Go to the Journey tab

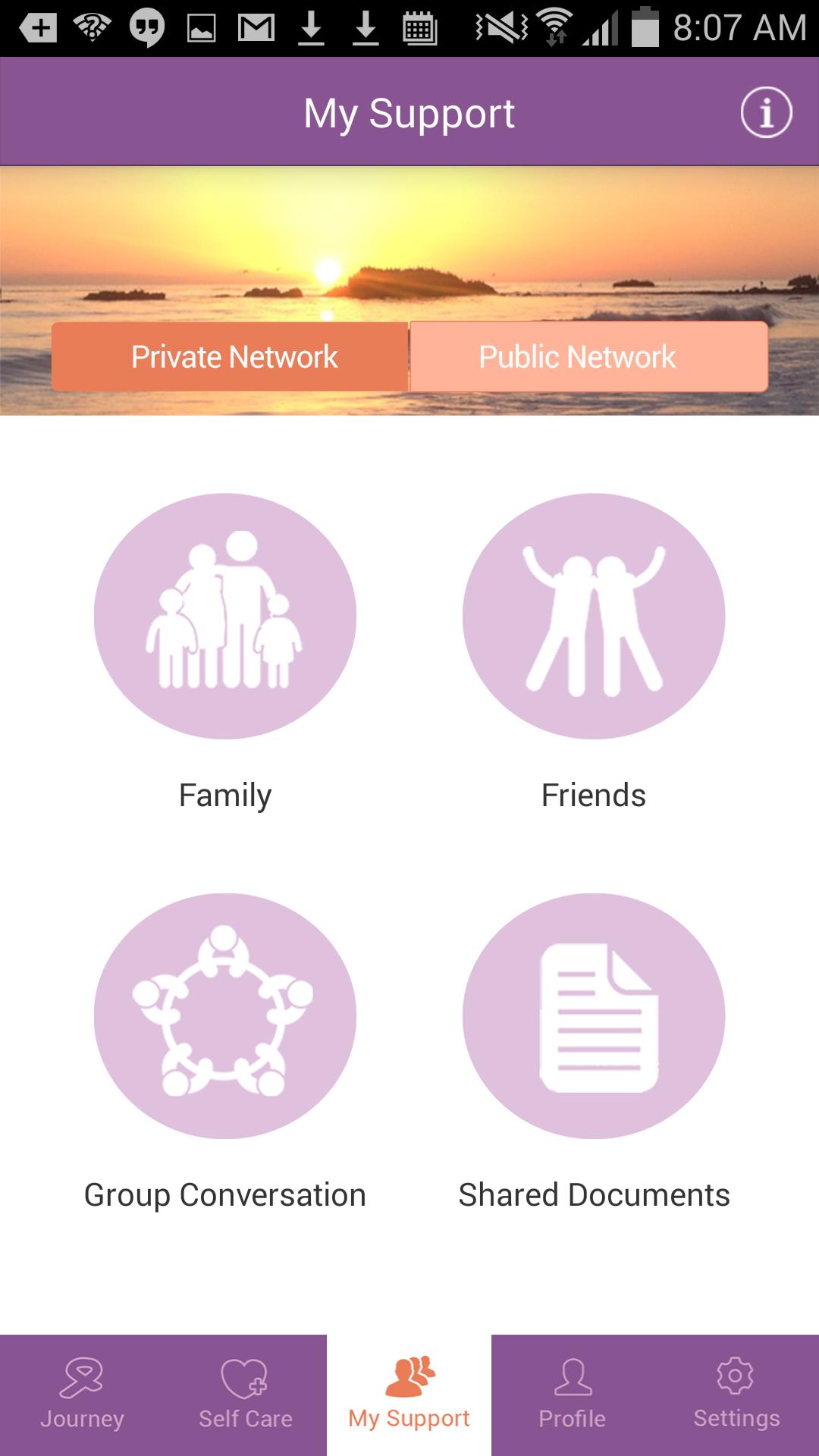[82, 1394]
